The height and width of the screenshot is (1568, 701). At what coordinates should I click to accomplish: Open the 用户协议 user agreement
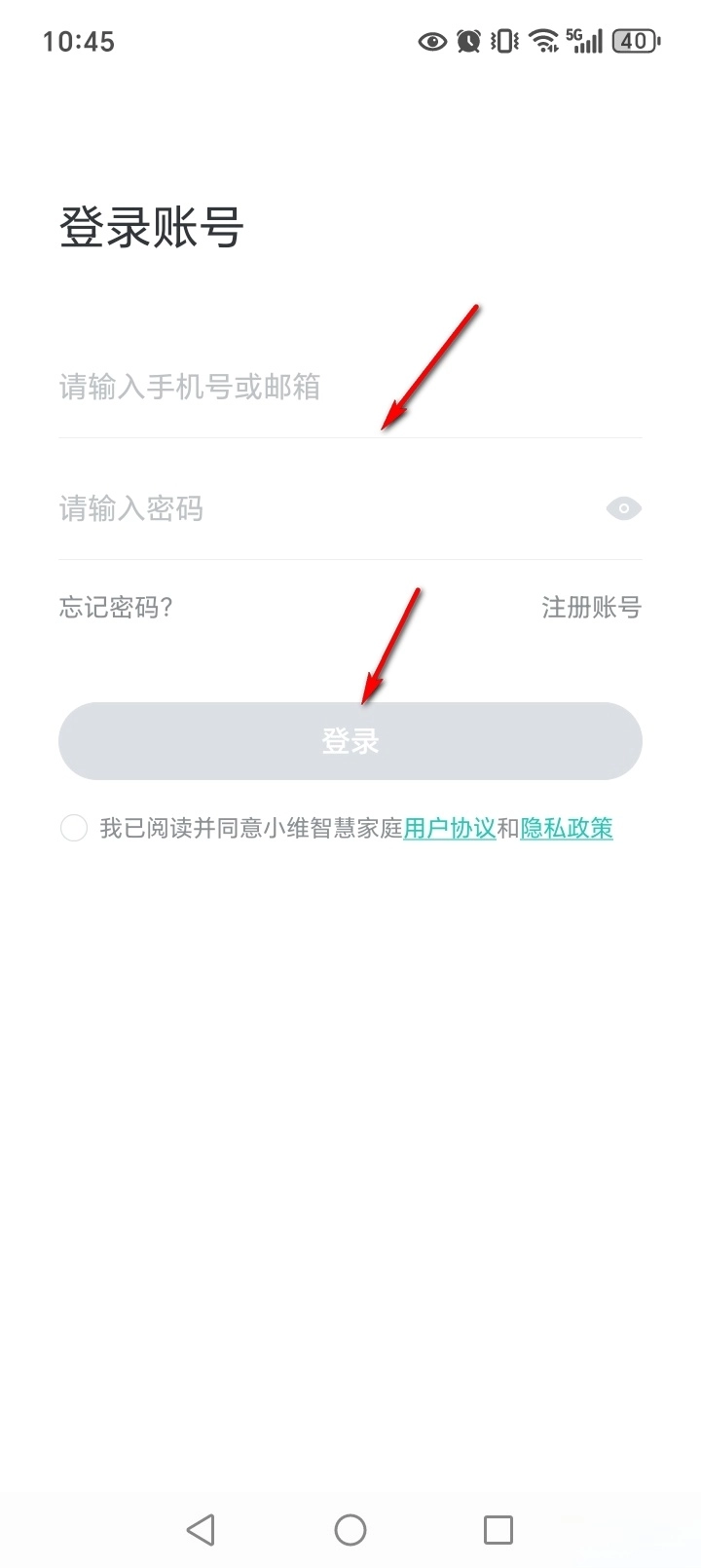coord(449,829)
